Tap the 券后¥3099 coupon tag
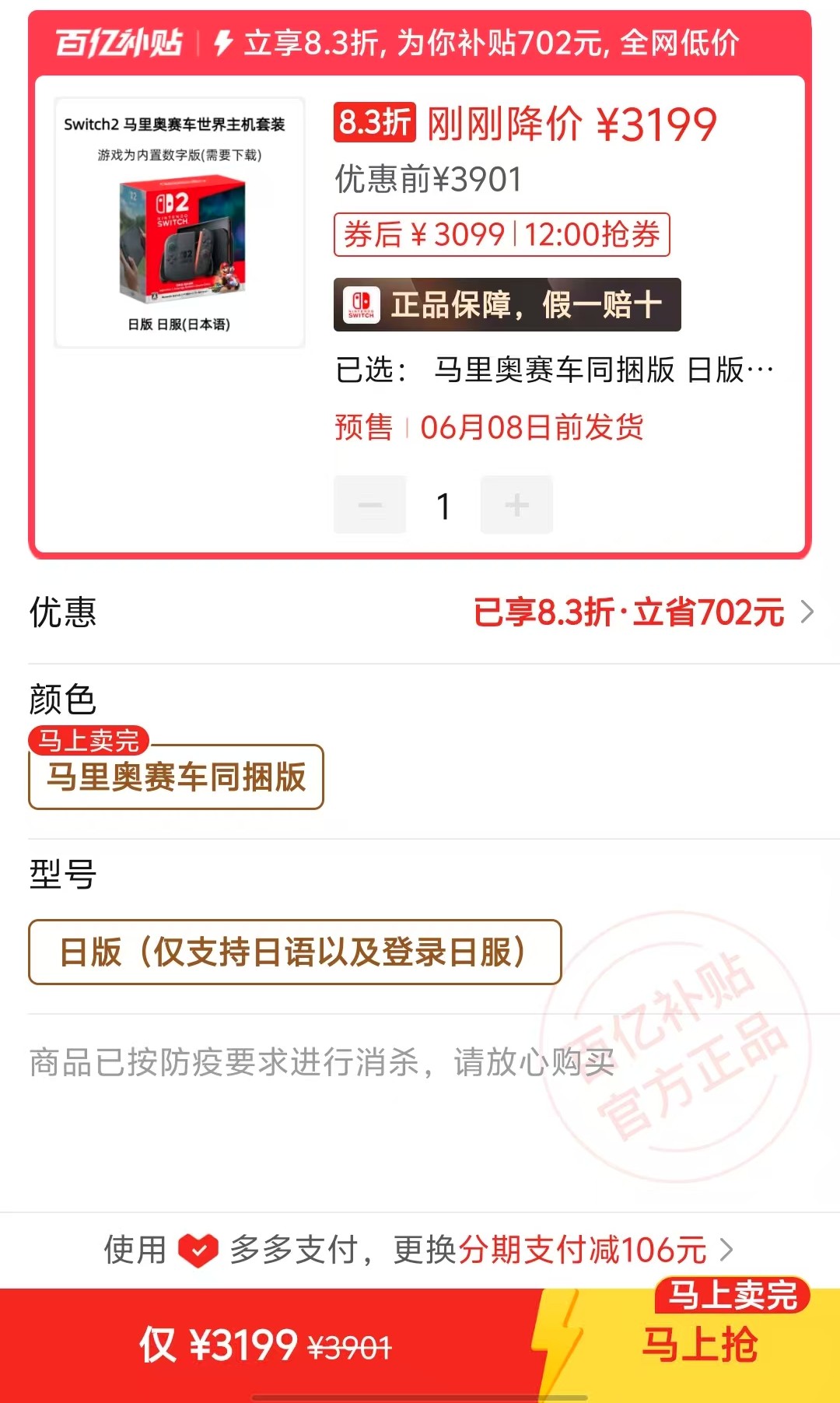 click(x=502, y=234)
